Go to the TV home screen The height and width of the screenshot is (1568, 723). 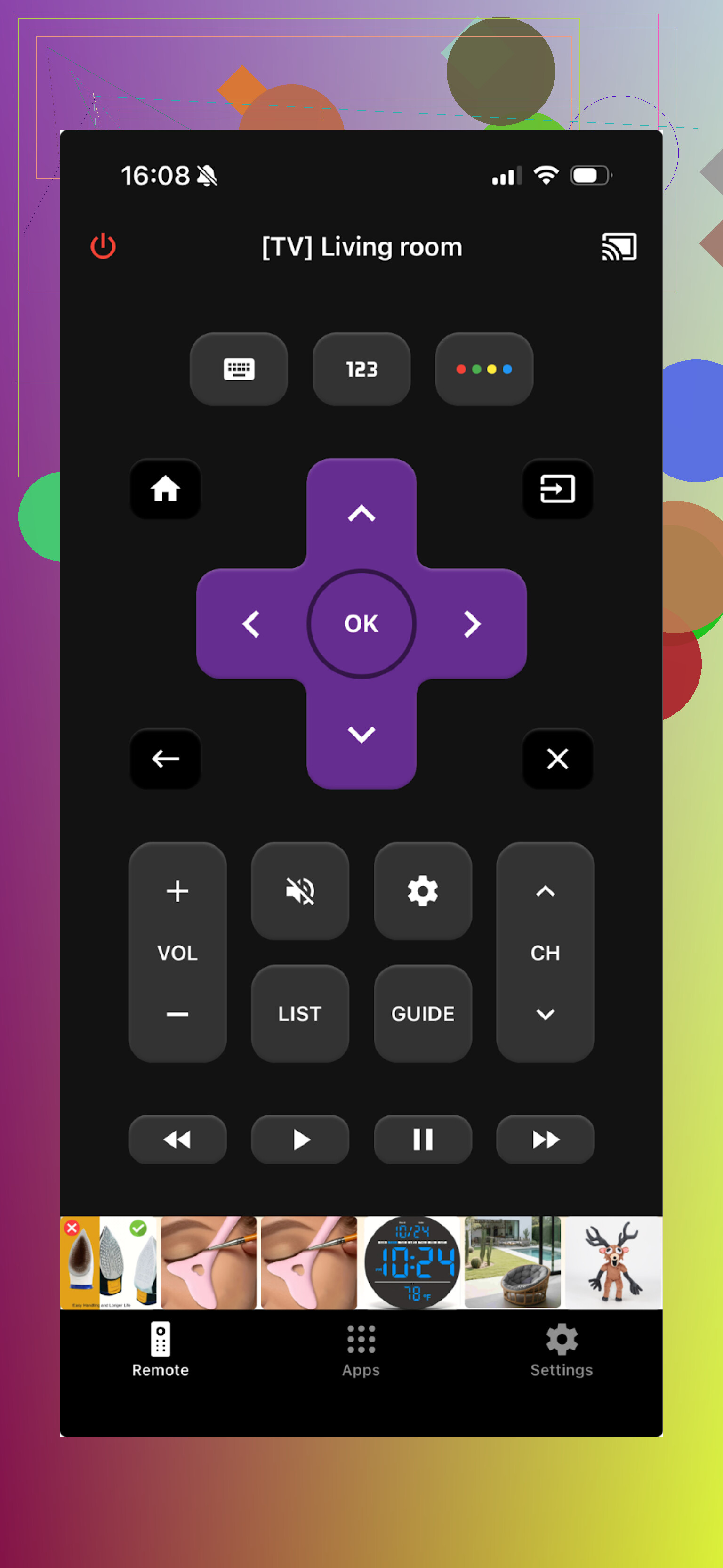click(166, 489)
